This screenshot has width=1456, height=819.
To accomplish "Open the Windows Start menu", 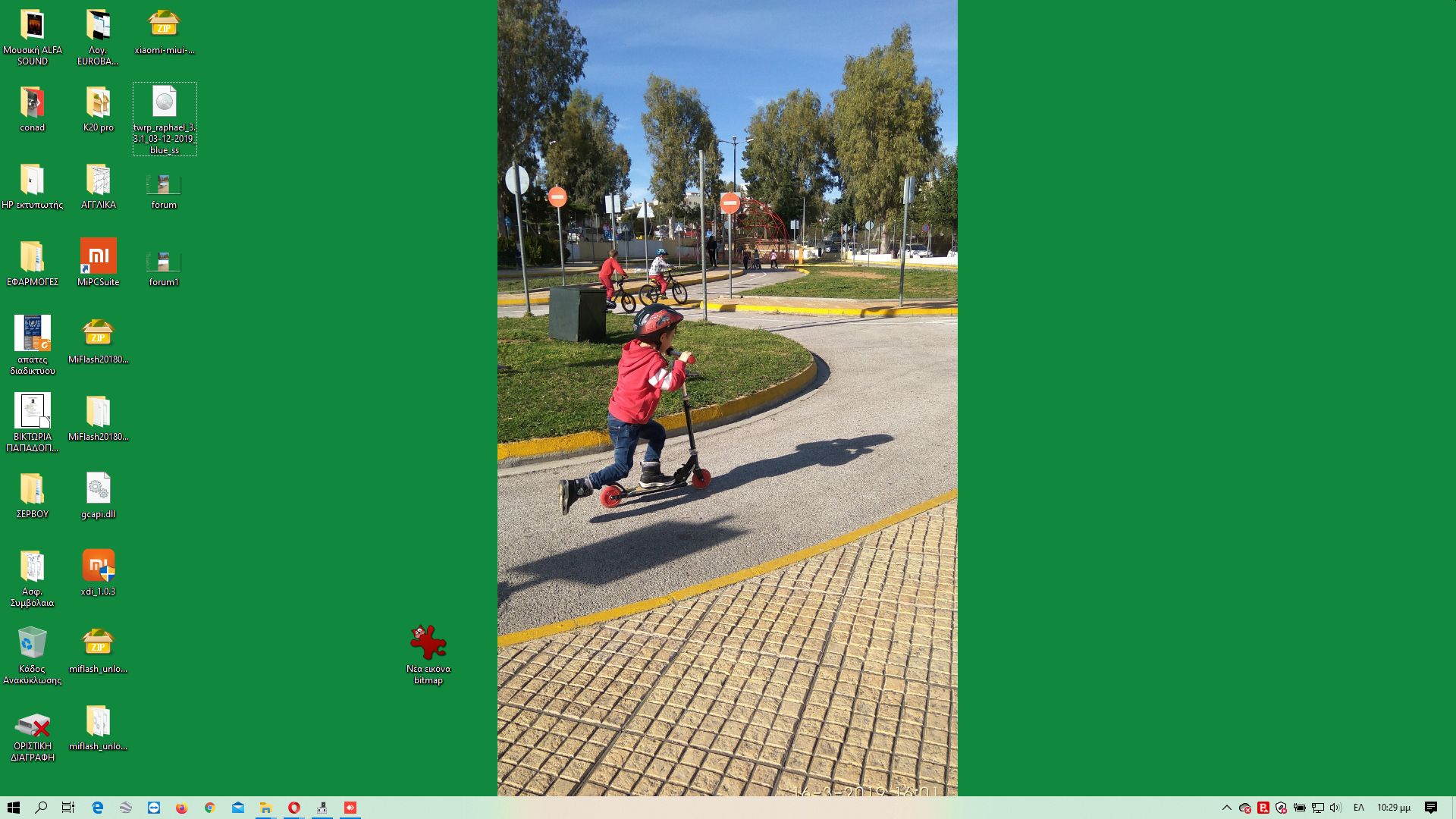I will tap(13, 808).
